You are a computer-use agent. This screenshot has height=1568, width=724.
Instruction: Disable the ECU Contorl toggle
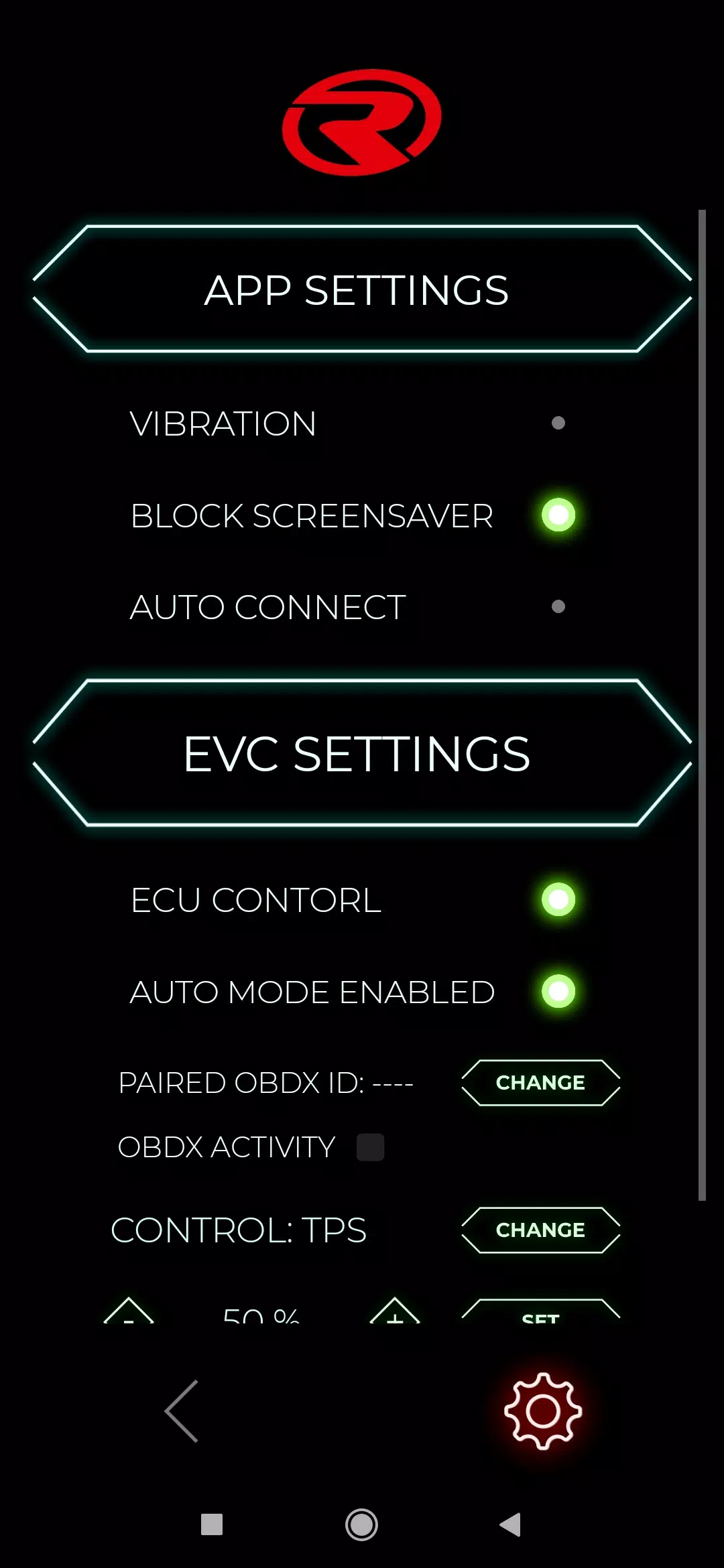558,899
